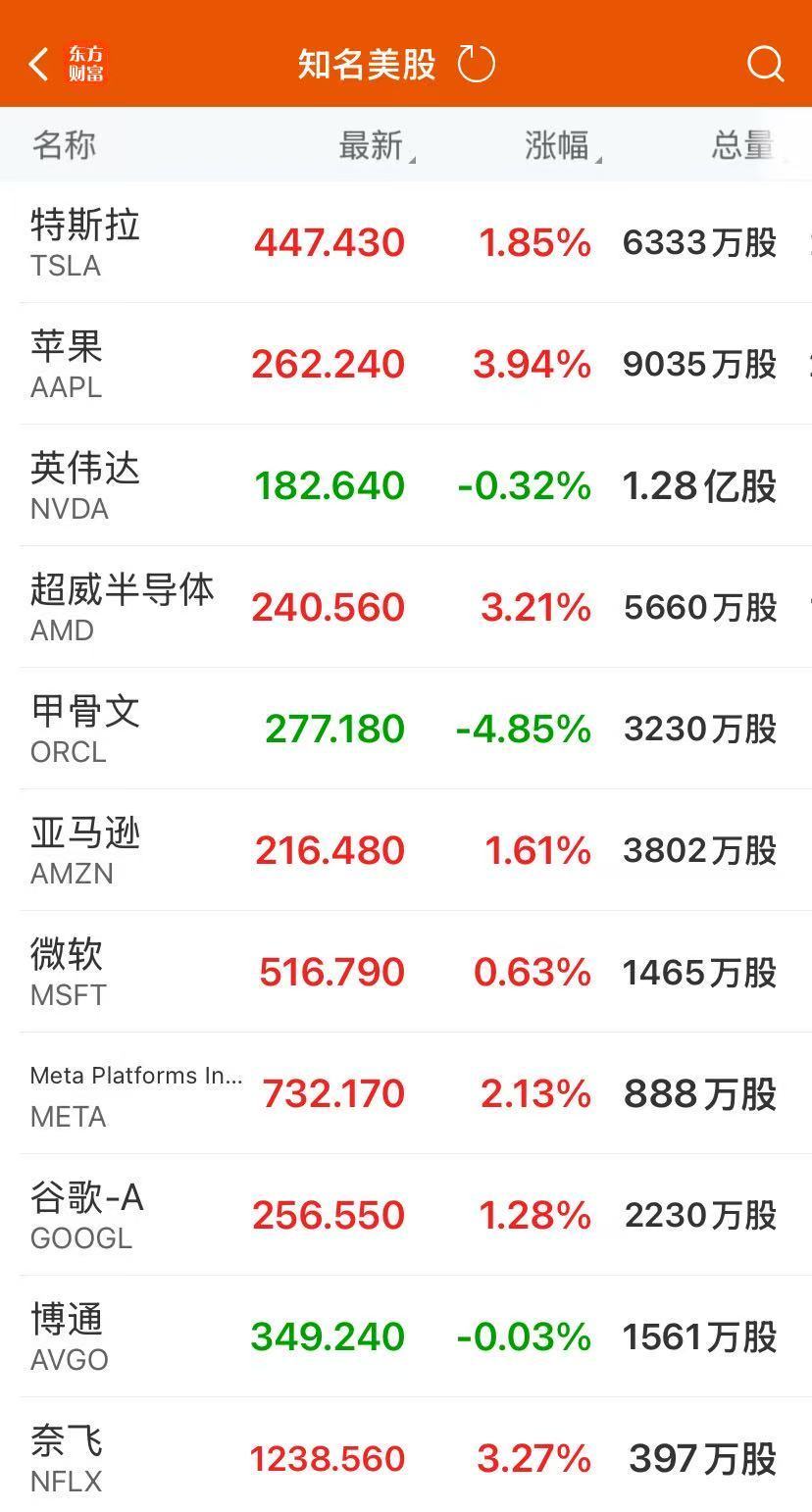Select the 苹果 AAPL gain percentage
The height and width of the screenshot is (1512, 812).
pos(535,363)
